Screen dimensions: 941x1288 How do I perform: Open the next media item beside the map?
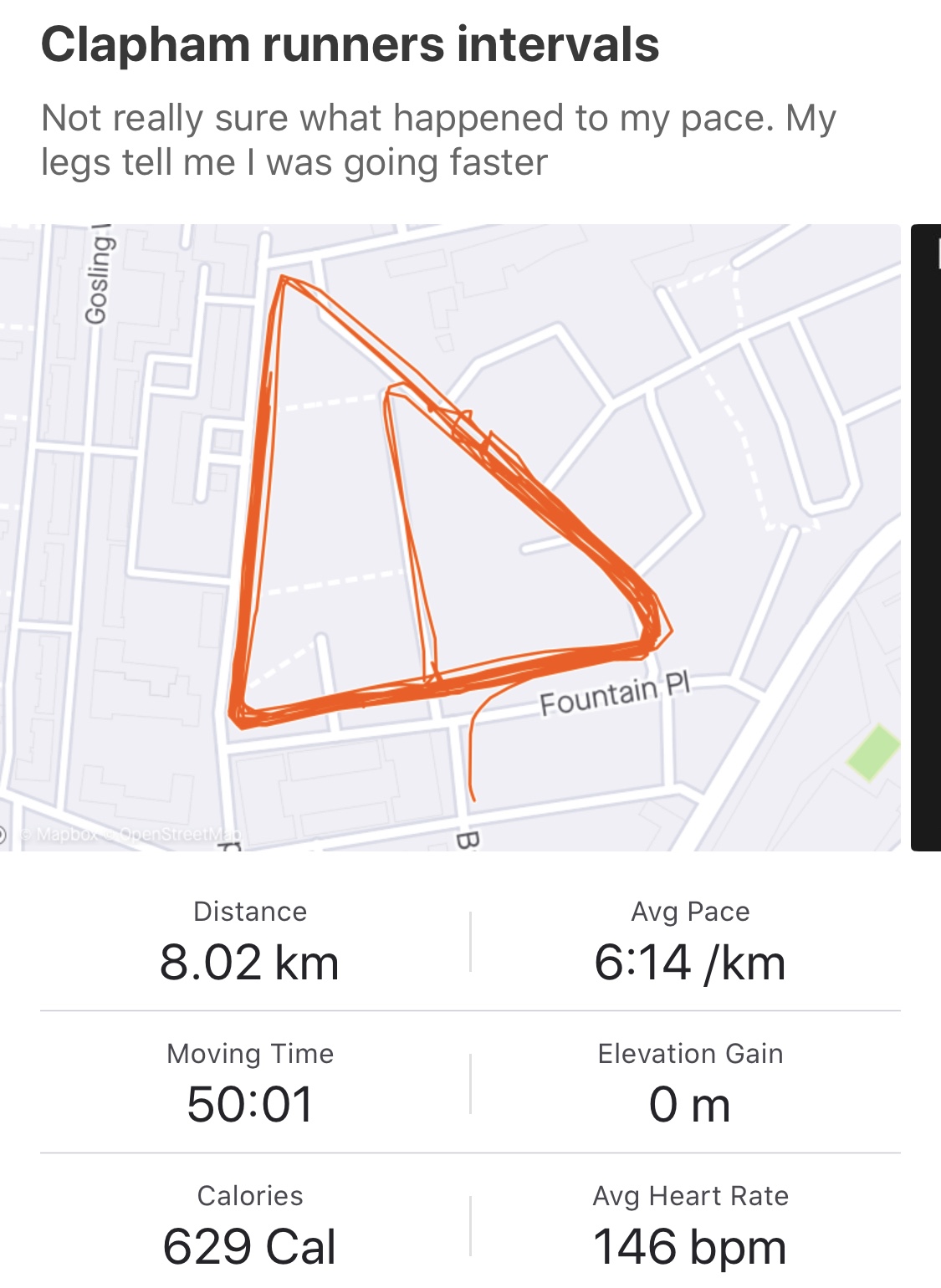click(x=927, y=537)
